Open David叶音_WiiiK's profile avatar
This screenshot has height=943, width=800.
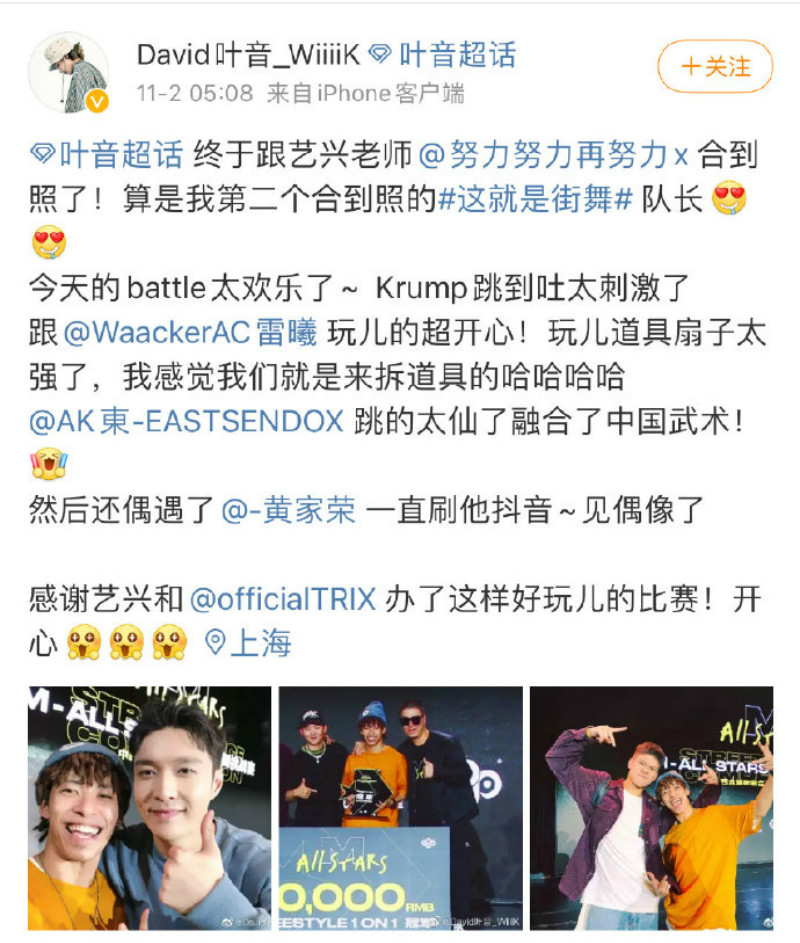point(68,72)
